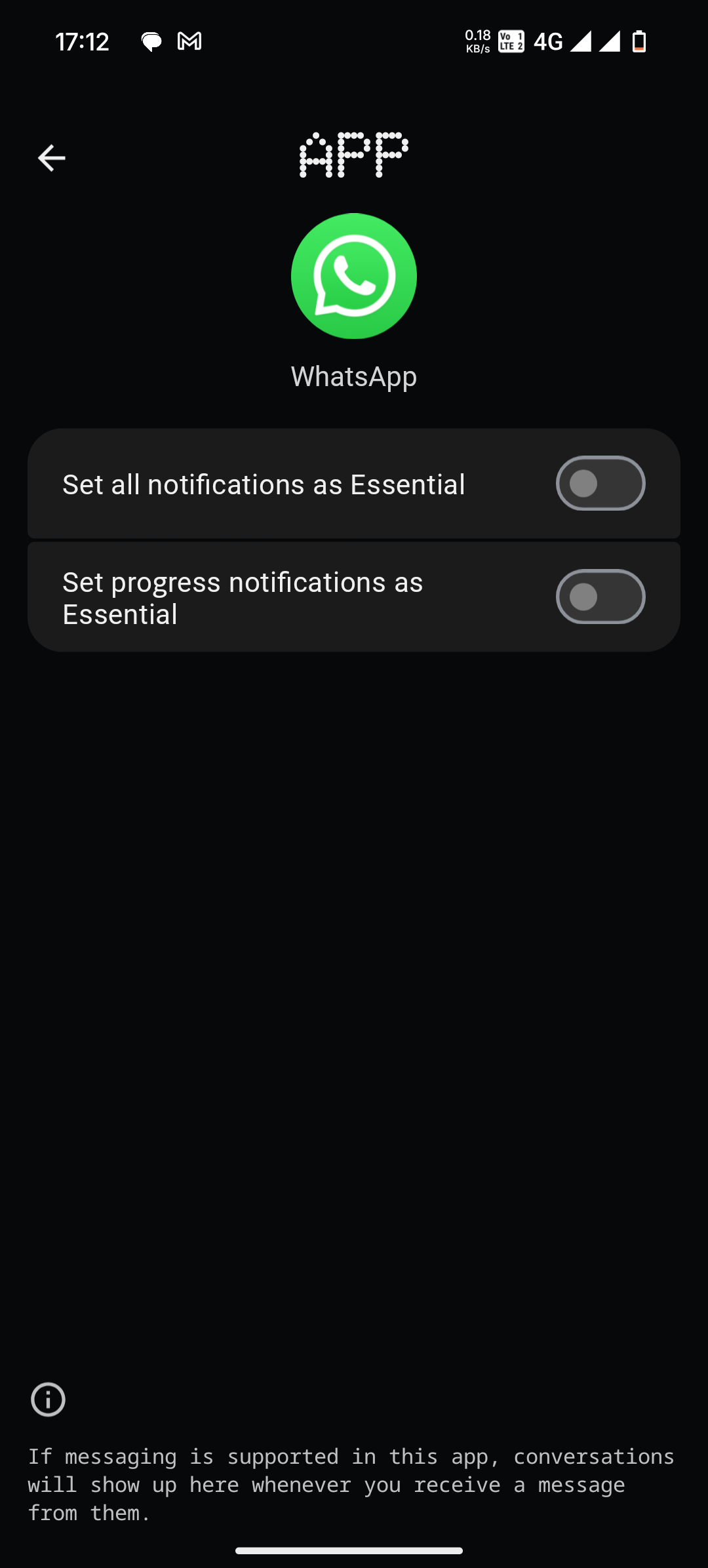Viewport: 708px width, 1568px height.
Task: Turn on progress notifications as Essential
Action: pos(600,597)
